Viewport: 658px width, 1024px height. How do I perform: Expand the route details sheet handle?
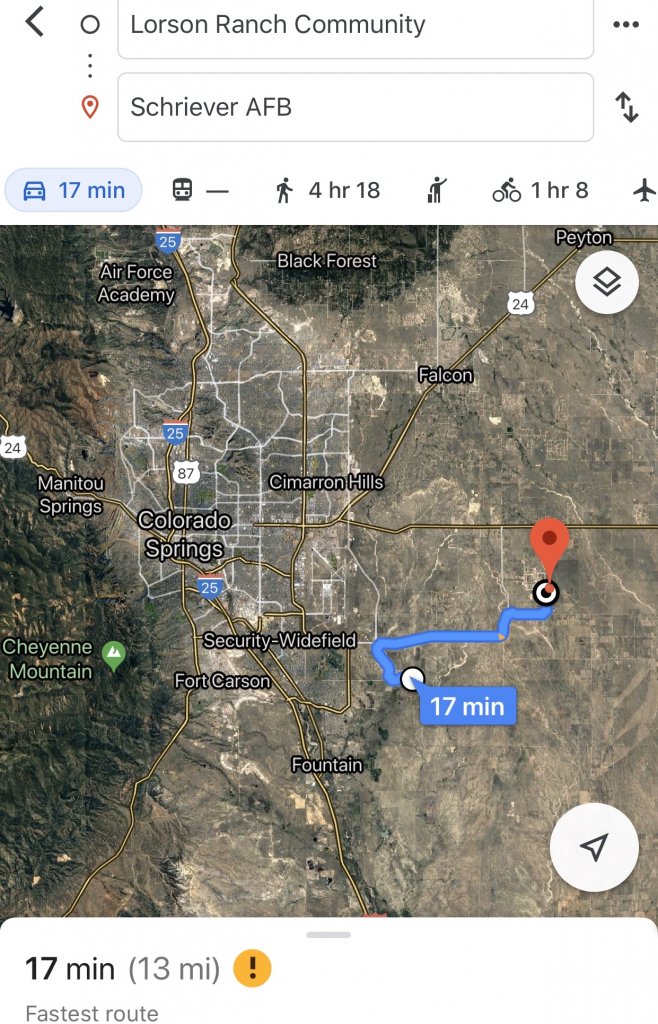[x=329, y=935]
